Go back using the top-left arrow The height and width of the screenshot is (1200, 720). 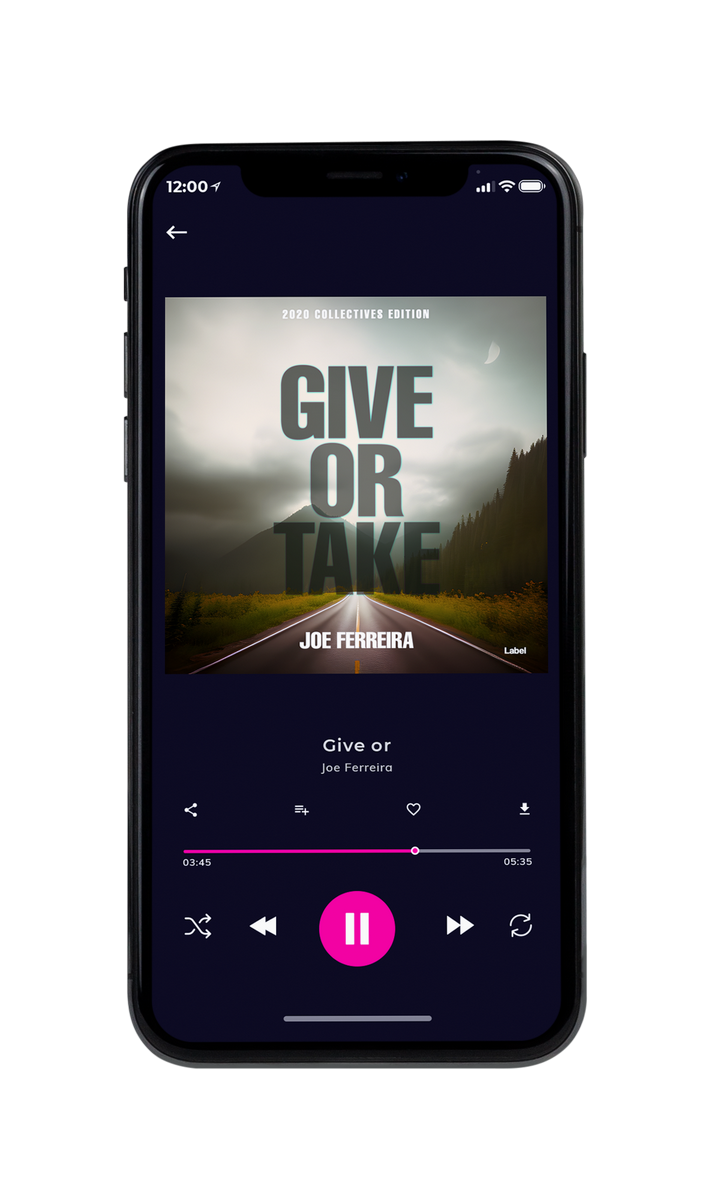[x=177, y=232]
